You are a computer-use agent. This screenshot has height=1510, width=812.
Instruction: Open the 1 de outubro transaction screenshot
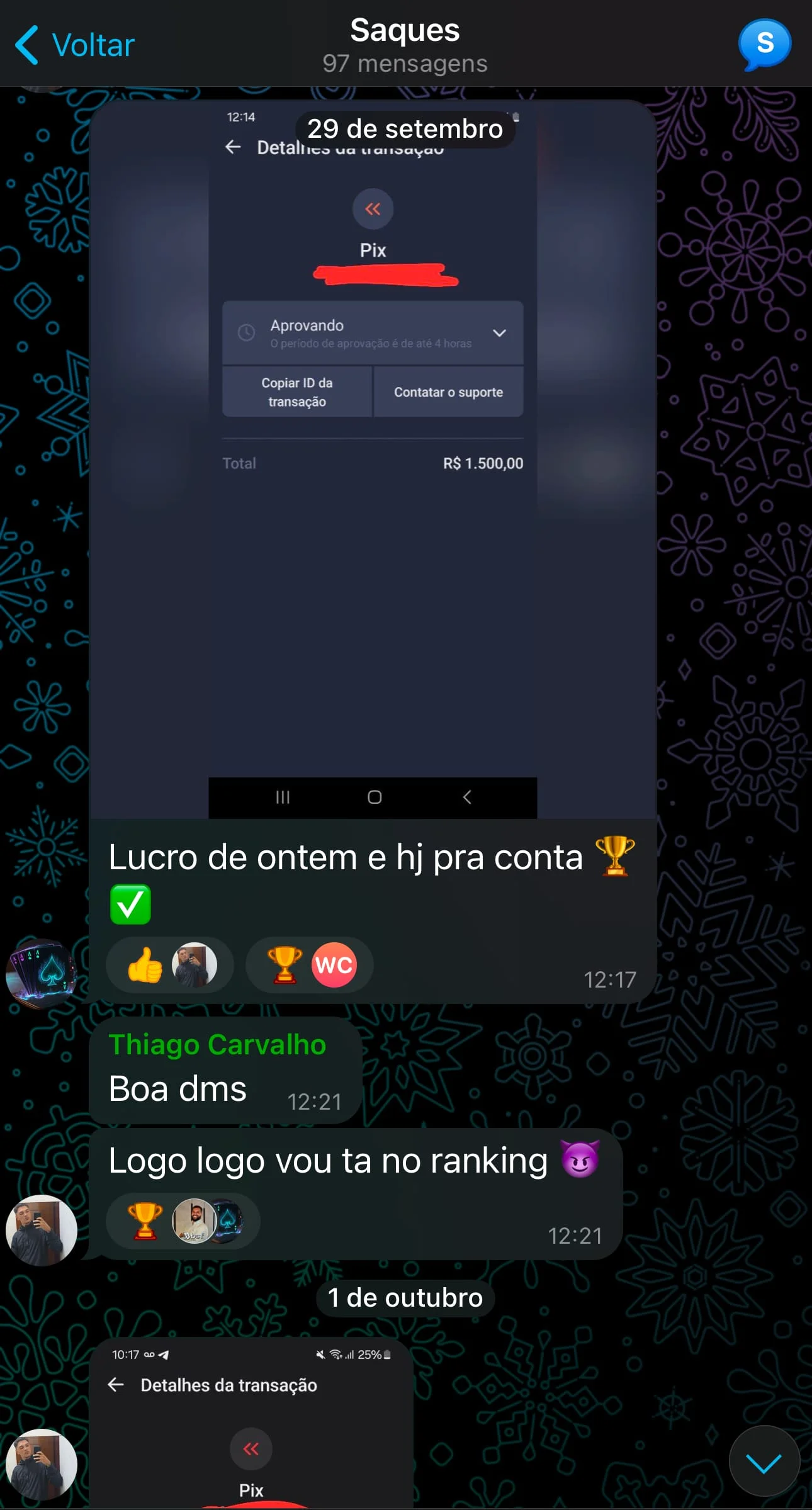[x=251, y=1423]
